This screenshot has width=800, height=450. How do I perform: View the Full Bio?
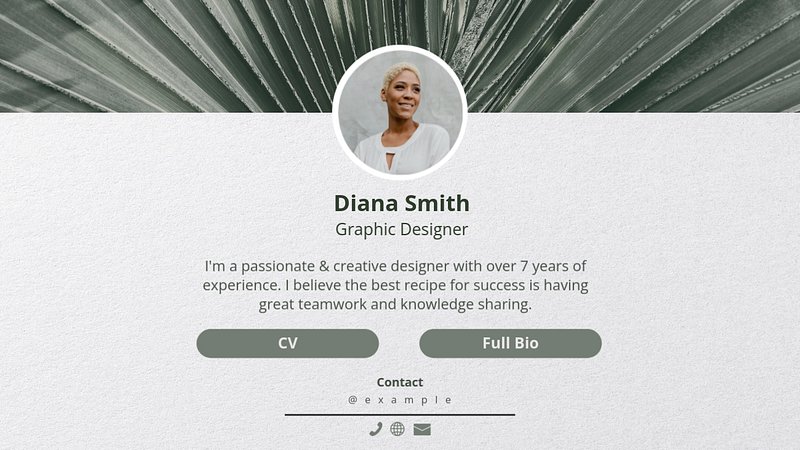(x=510, y=343)
